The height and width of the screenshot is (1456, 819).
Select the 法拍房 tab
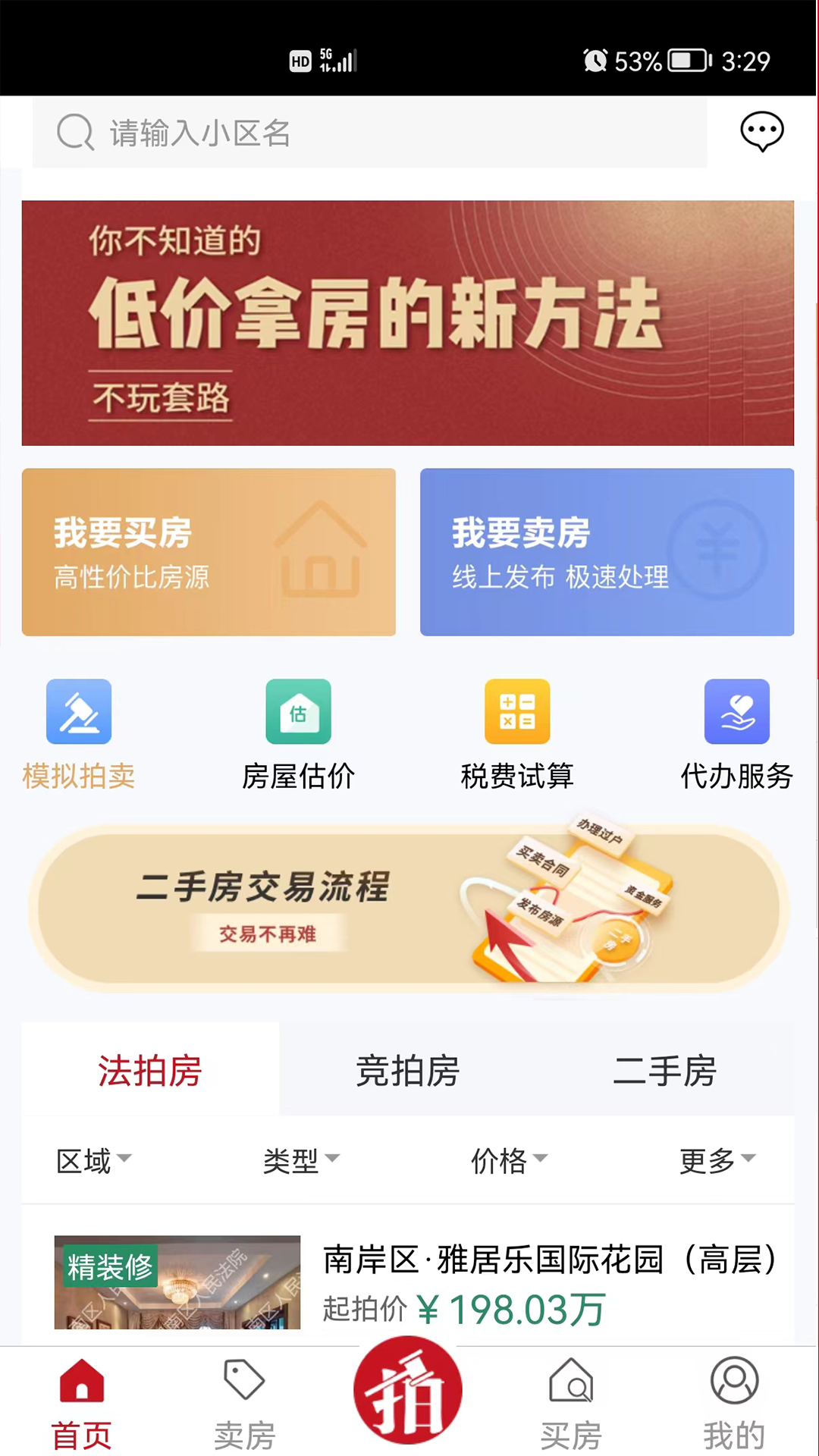point(150,1071)
